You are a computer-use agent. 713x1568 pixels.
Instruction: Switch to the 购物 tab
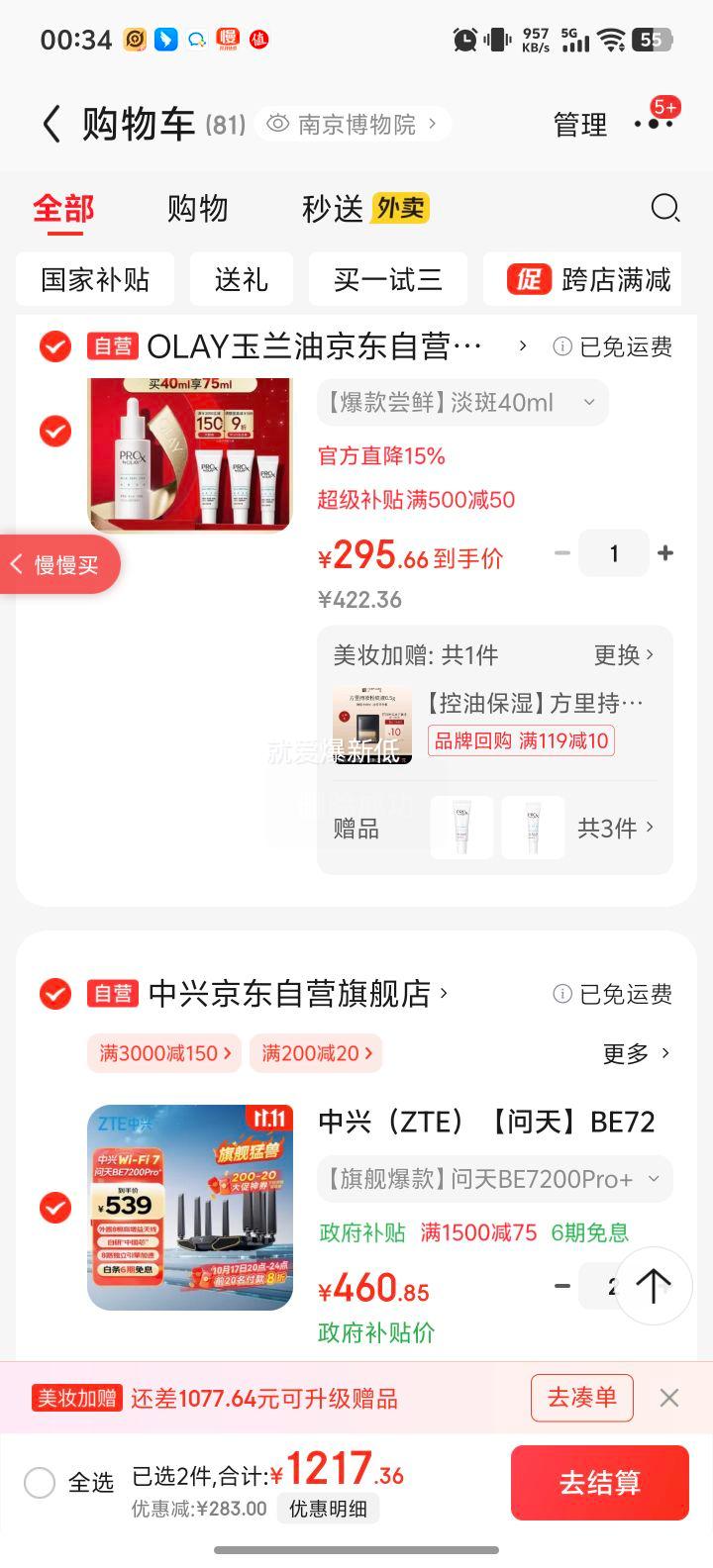coord(197,209)
